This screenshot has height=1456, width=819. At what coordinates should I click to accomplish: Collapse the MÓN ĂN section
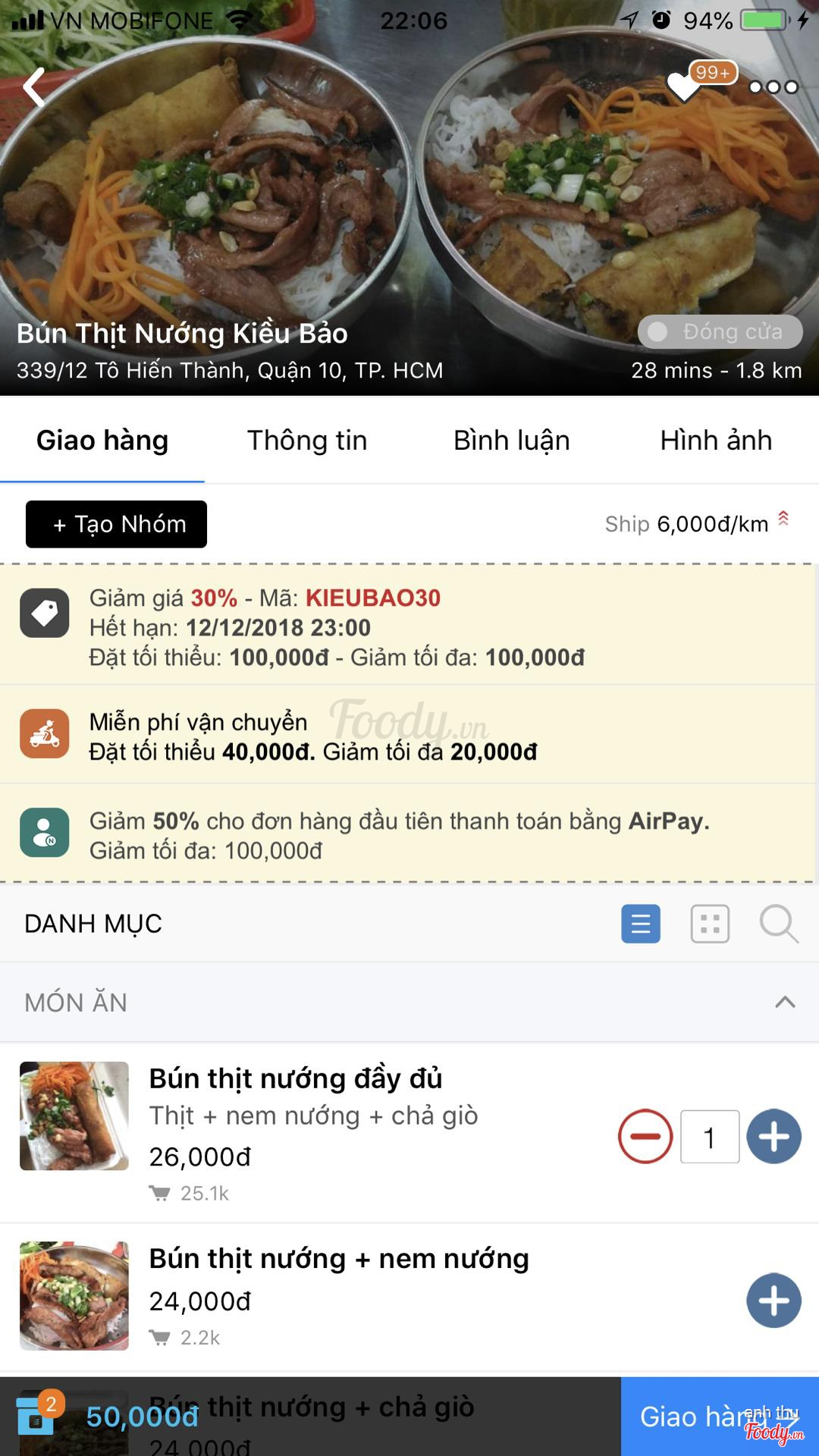pyautogui.click(x=785, y=1003)
